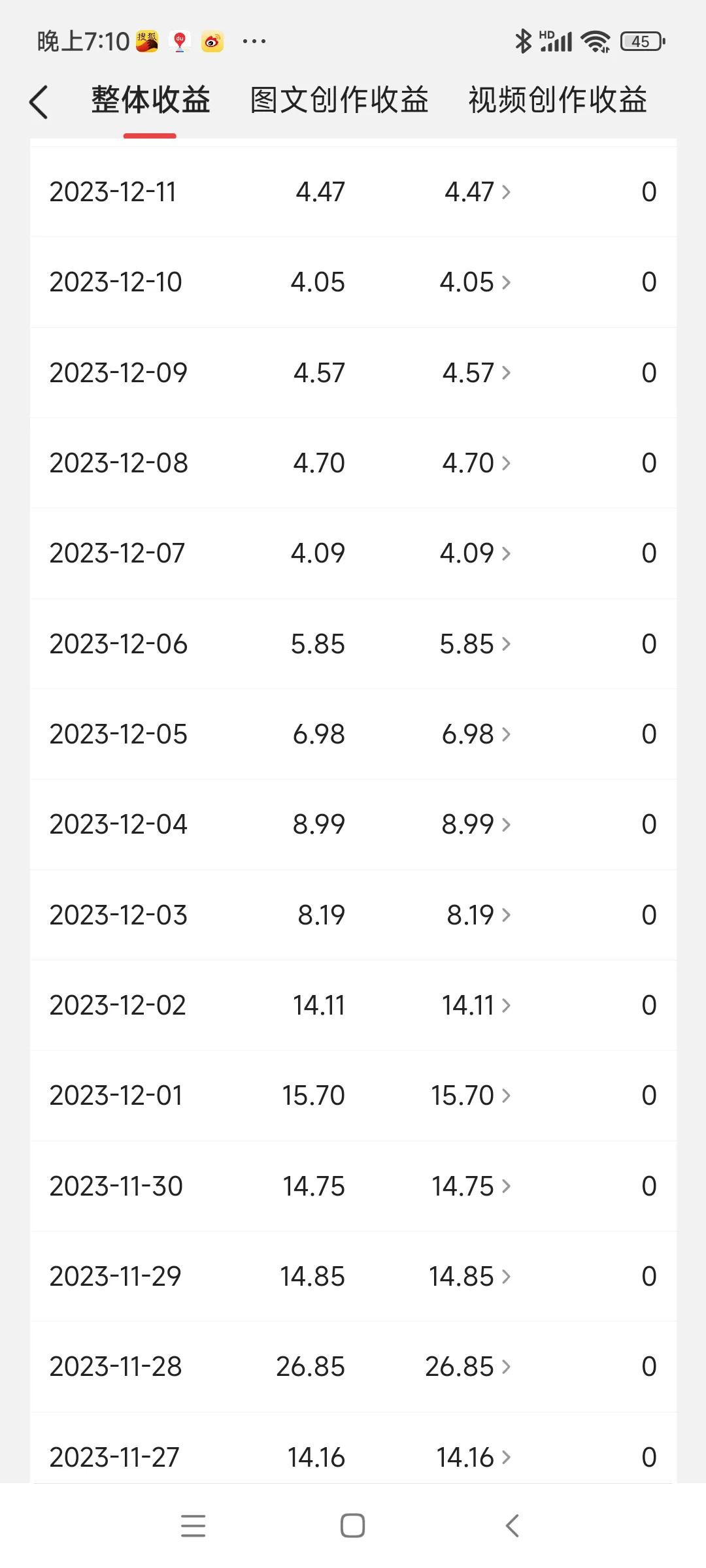Open the 4.70 details for 2023-12-08
The image size is (706, 1568).
[x=477, y=463]
